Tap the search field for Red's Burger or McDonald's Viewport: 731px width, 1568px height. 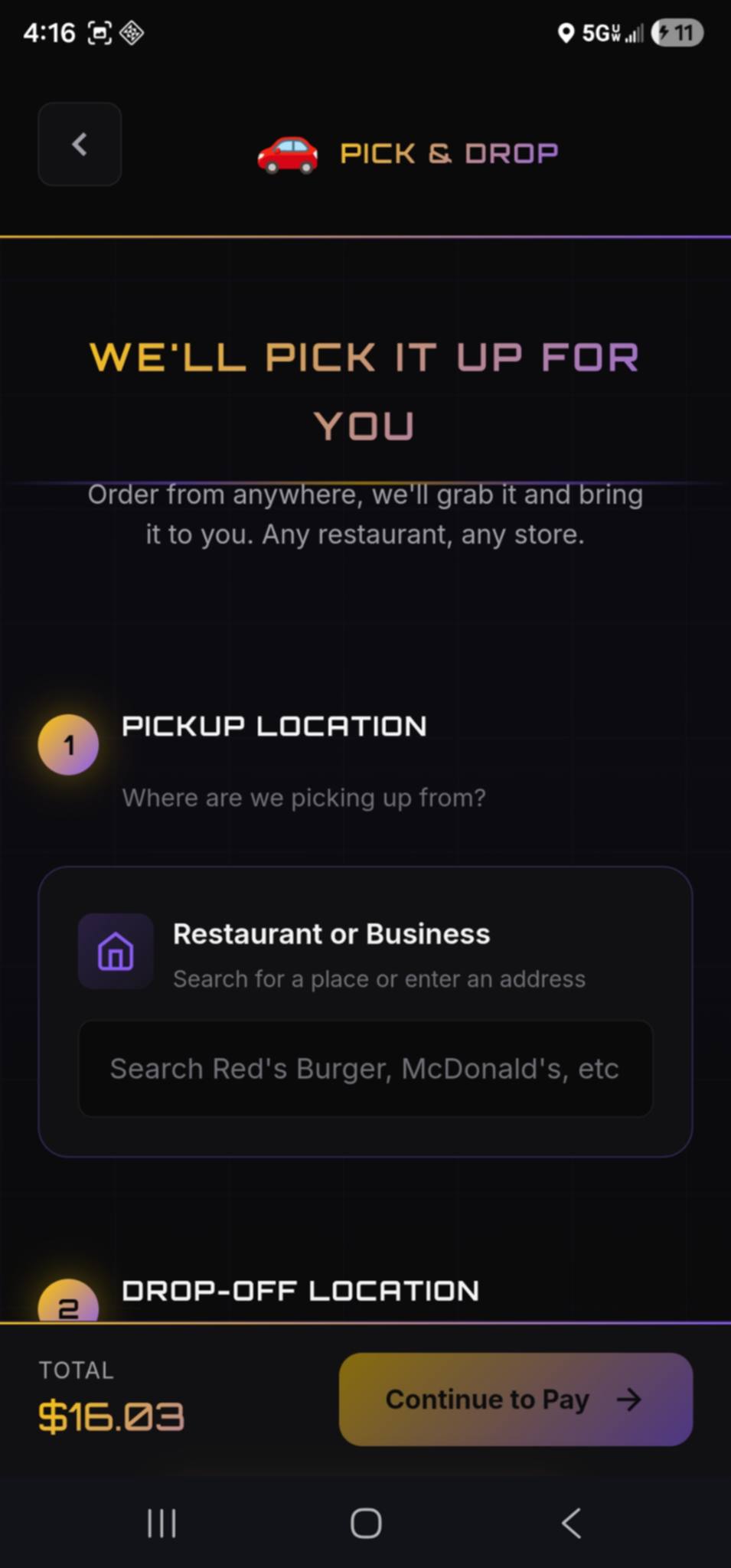coord(365,1069)
